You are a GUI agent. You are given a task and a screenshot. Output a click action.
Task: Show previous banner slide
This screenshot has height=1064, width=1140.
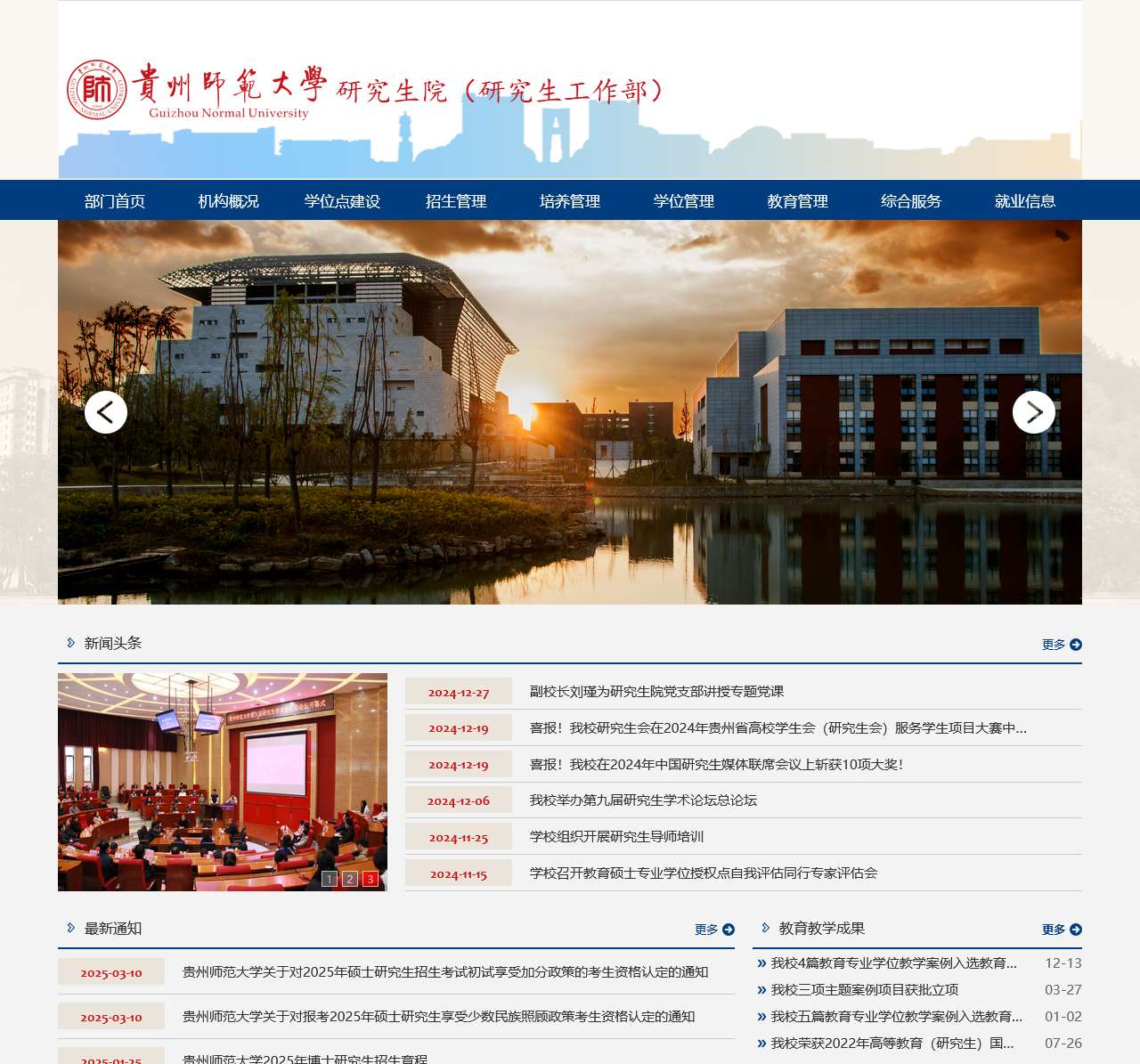(x=106, y=412)
